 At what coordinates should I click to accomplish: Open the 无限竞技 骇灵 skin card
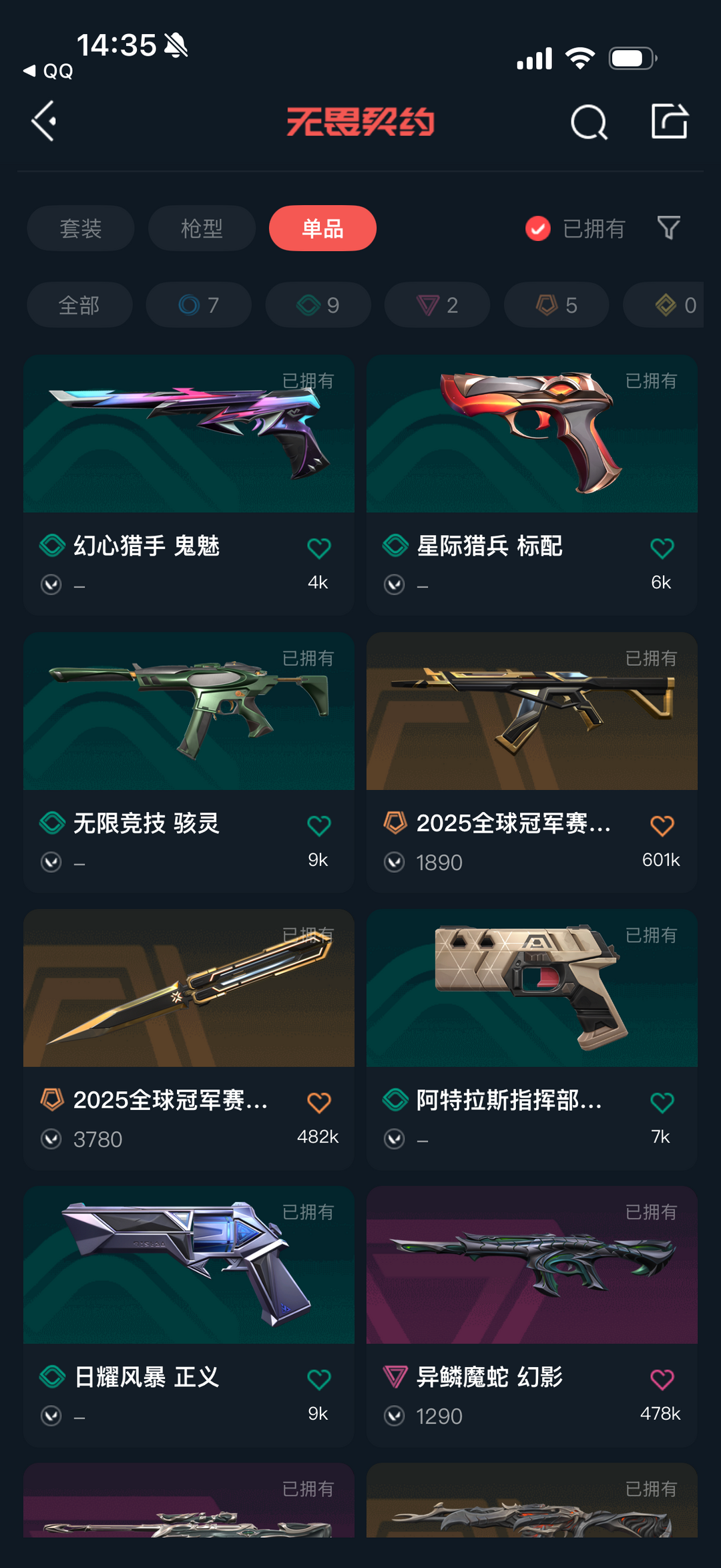click(189, 763)
